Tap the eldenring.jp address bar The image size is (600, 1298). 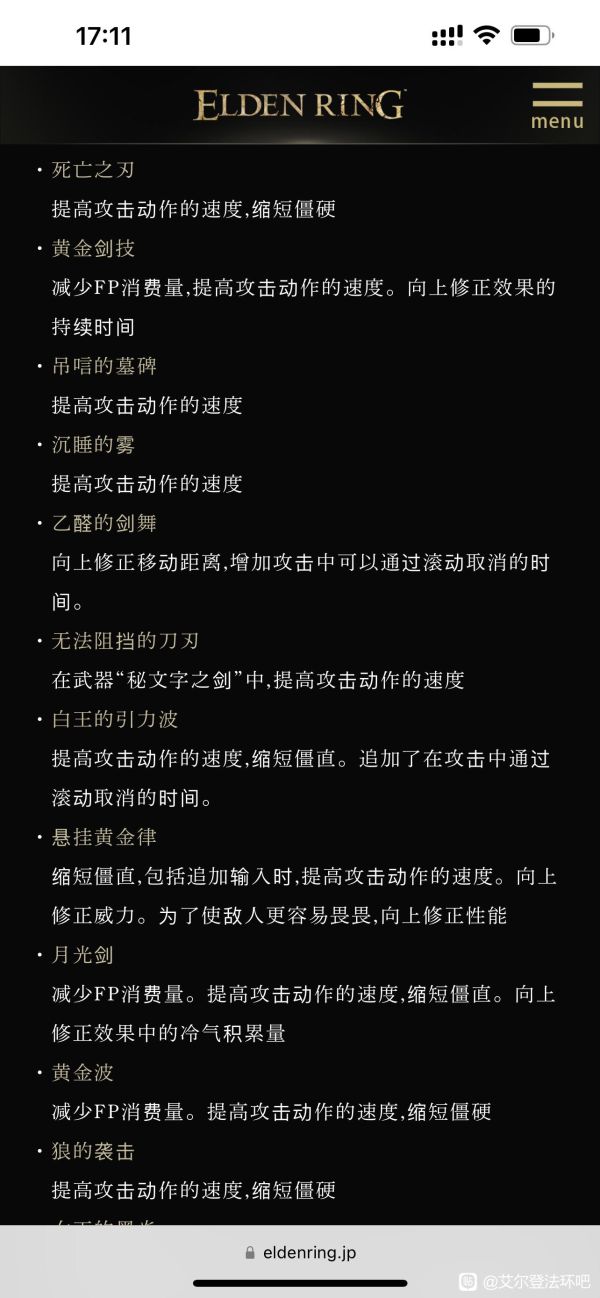tap(300, 1253)
